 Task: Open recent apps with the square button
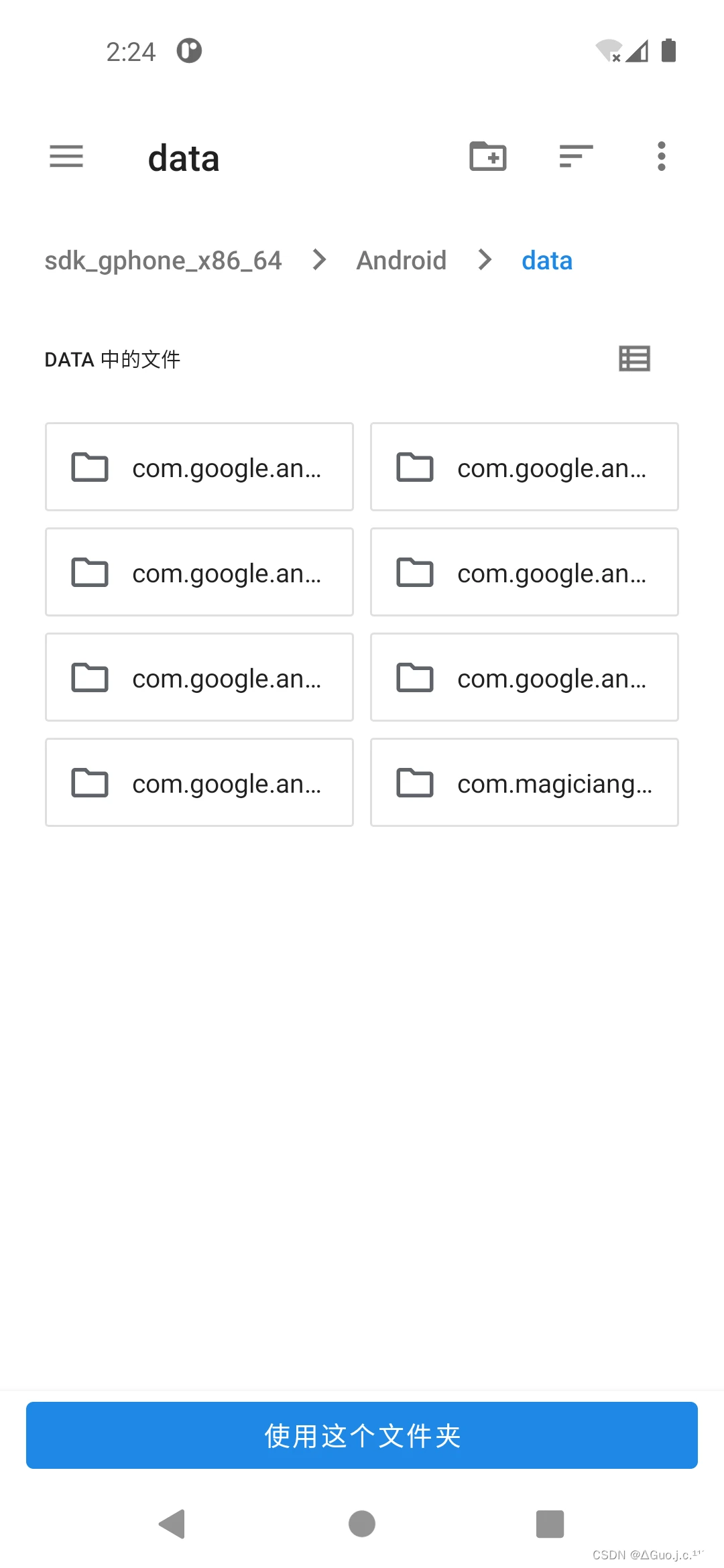pos(550,1524)
